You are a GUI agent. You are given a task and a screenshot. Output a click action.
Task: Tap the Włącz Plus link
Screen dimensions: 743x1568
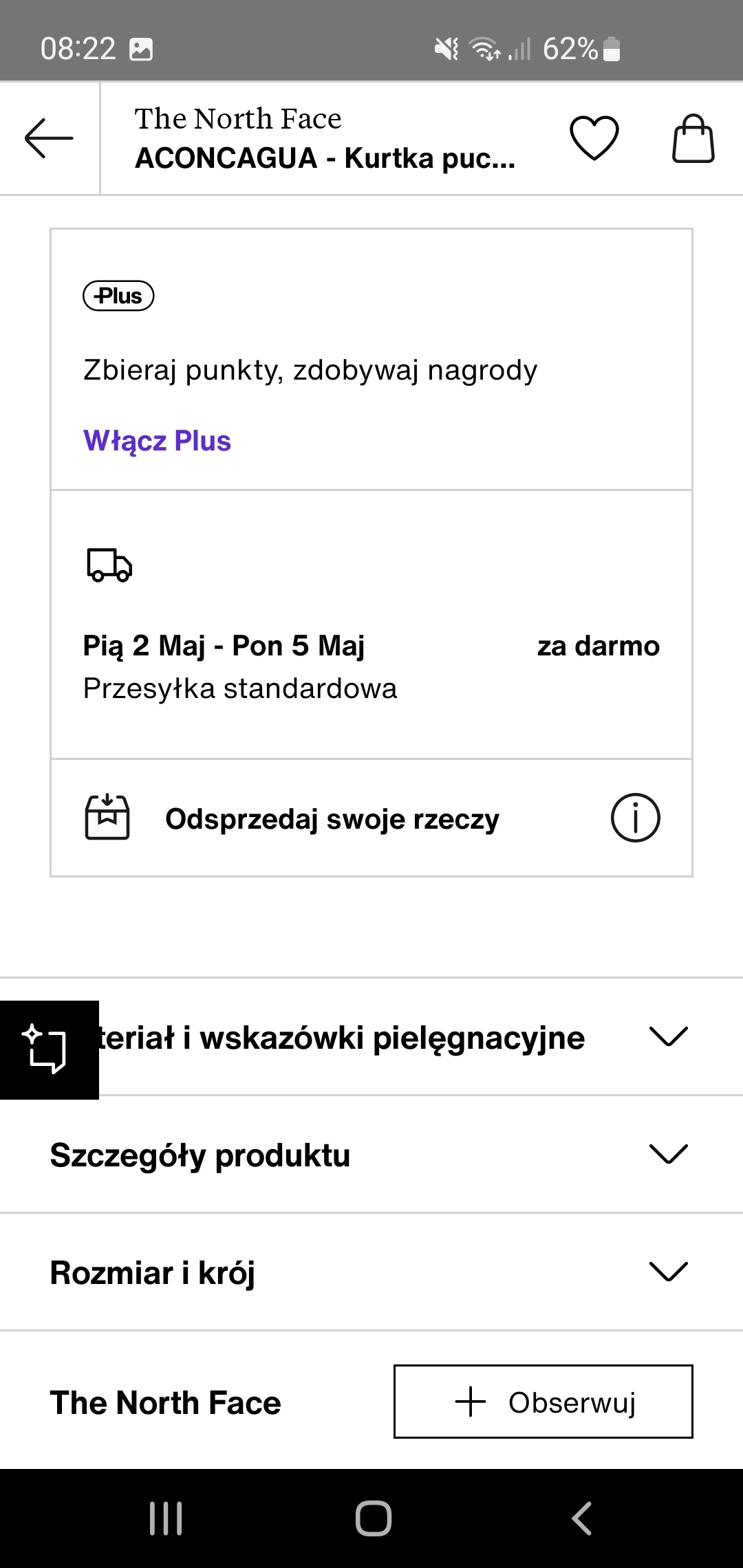(x=157, y=441)
